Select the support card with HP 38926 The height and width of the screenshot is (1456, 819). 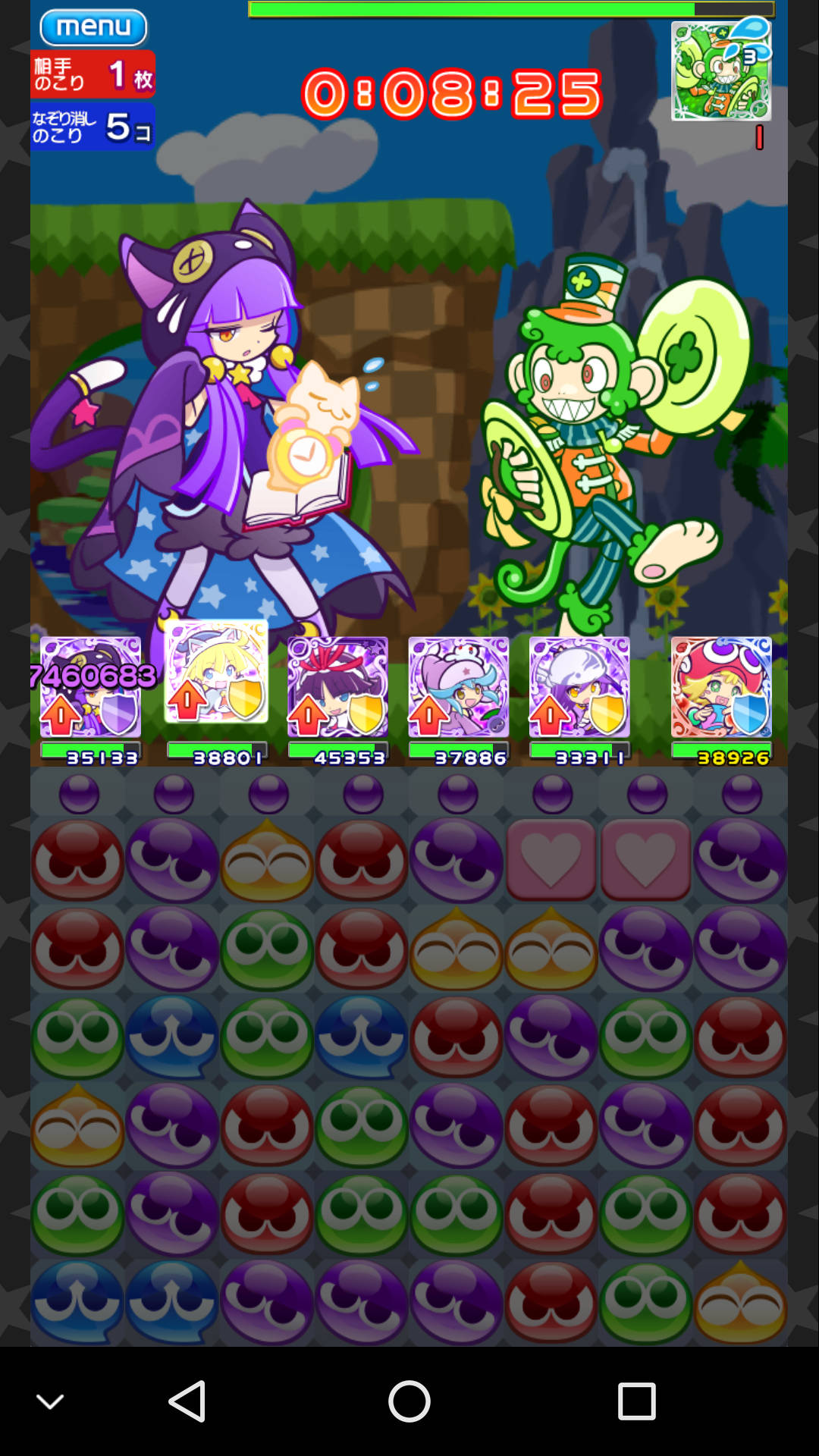point(721,687)
